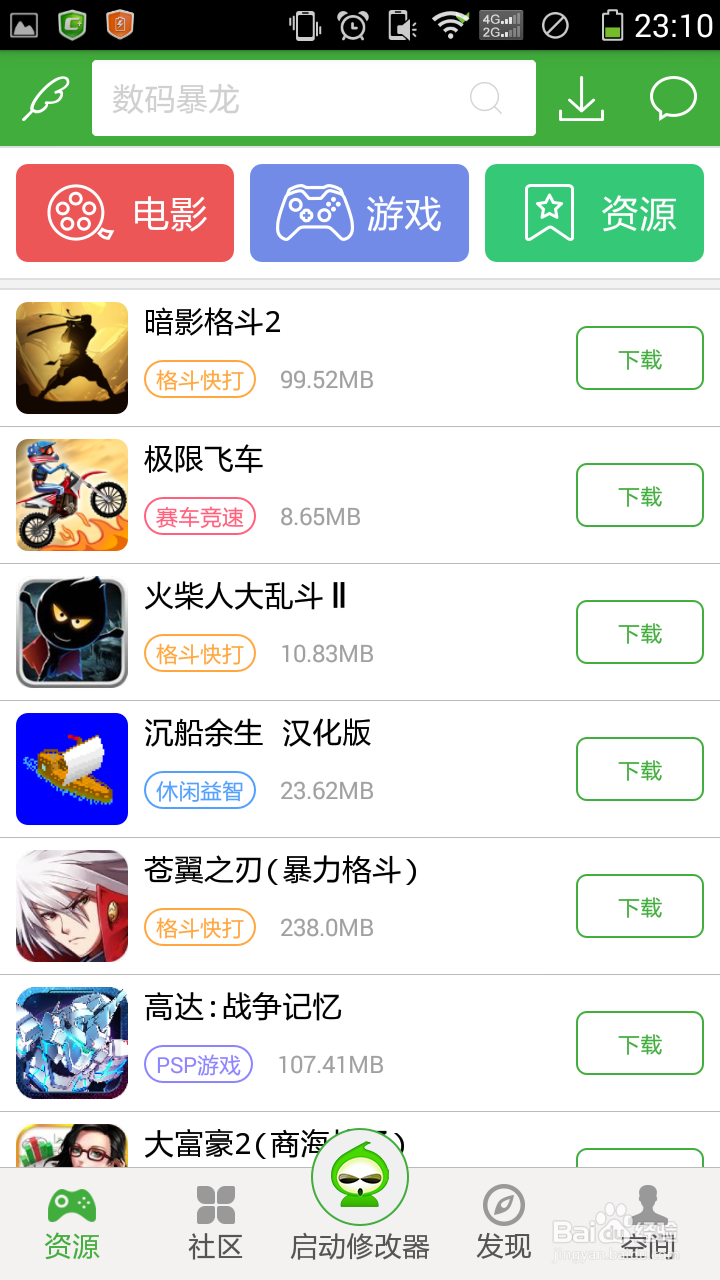Image resolution: width=720 pixels, height=1280 pixels.
Task: Select the 休闲益智 tag on 沉船余生
Action: pyautogui.click(x=200, y=791)
